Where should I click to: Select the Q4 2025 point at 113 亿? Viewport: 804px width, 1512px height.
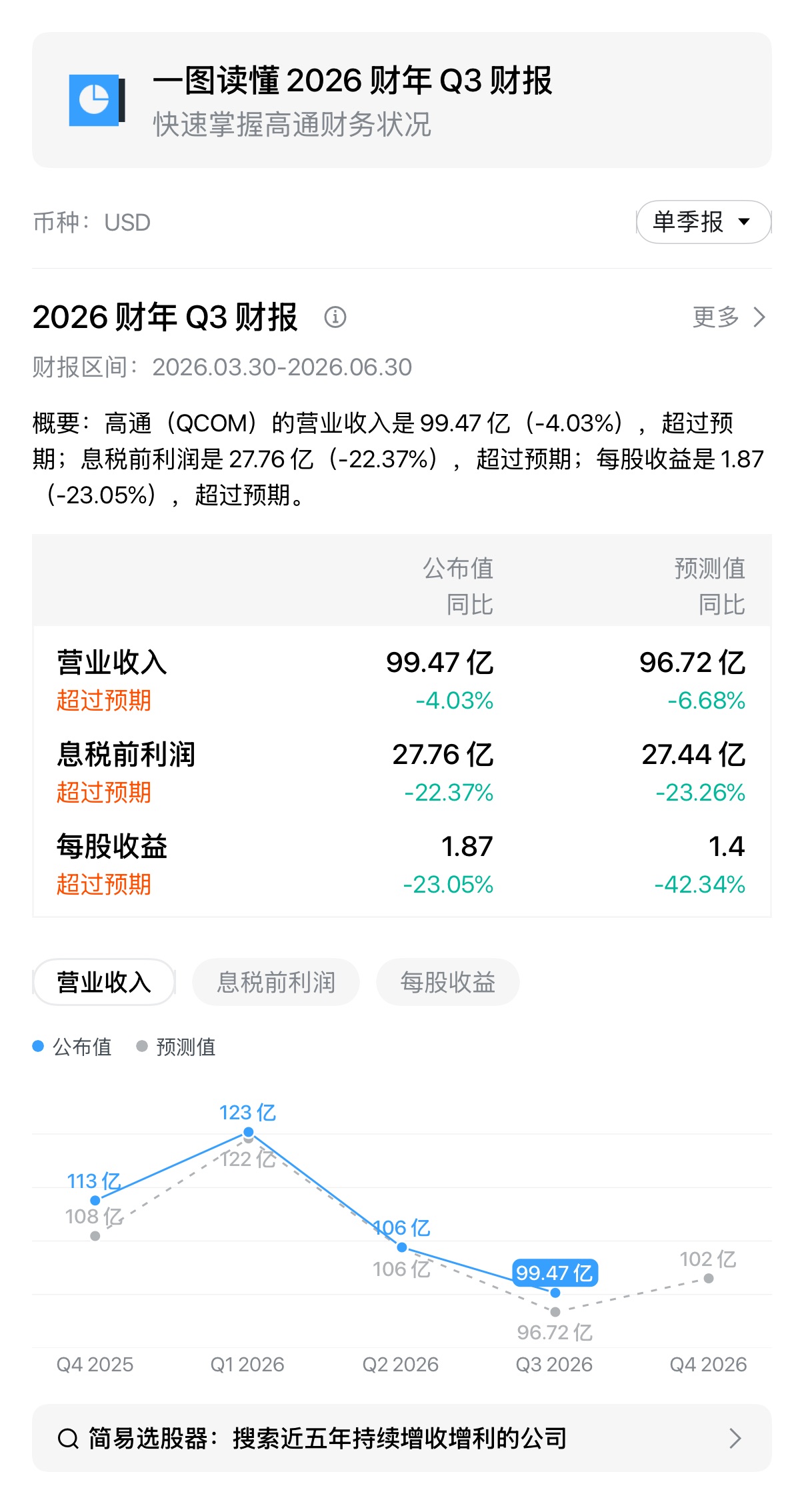[95, 1200]
